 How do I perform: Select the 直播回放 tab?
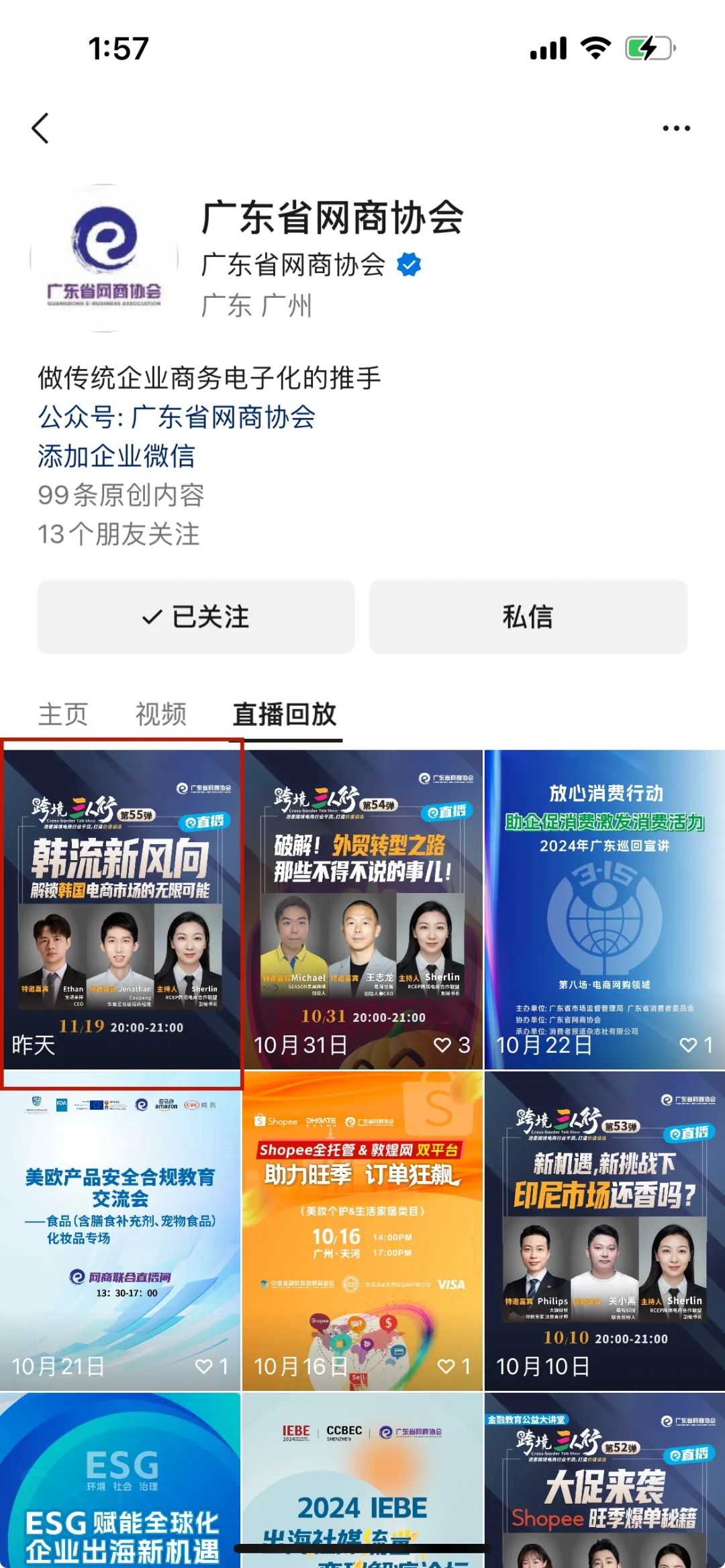(x=285, y=714)
